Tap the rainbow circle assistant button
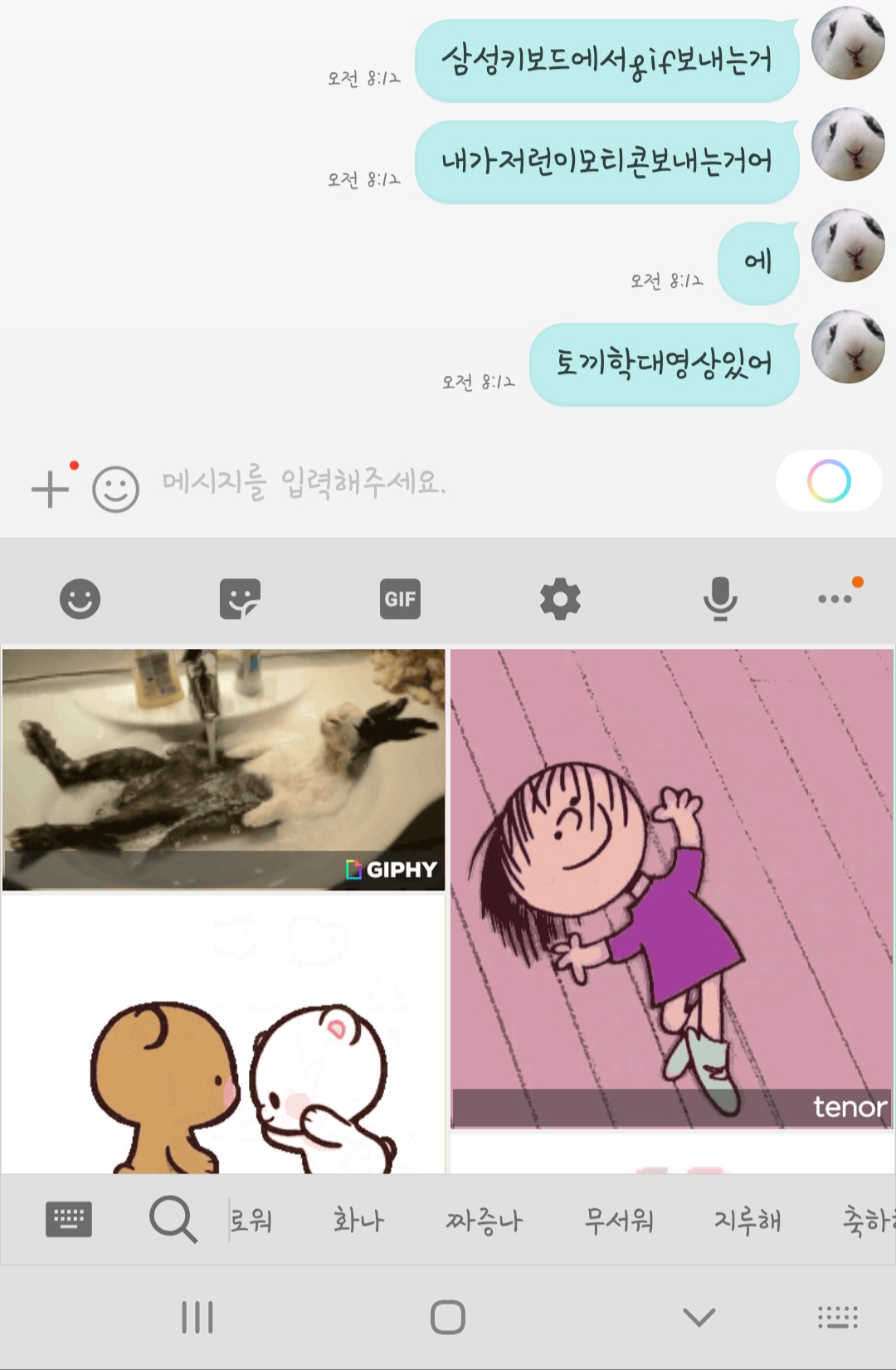Image resolution: width=896 pixels, height=1370 pixels. (828, 481)
